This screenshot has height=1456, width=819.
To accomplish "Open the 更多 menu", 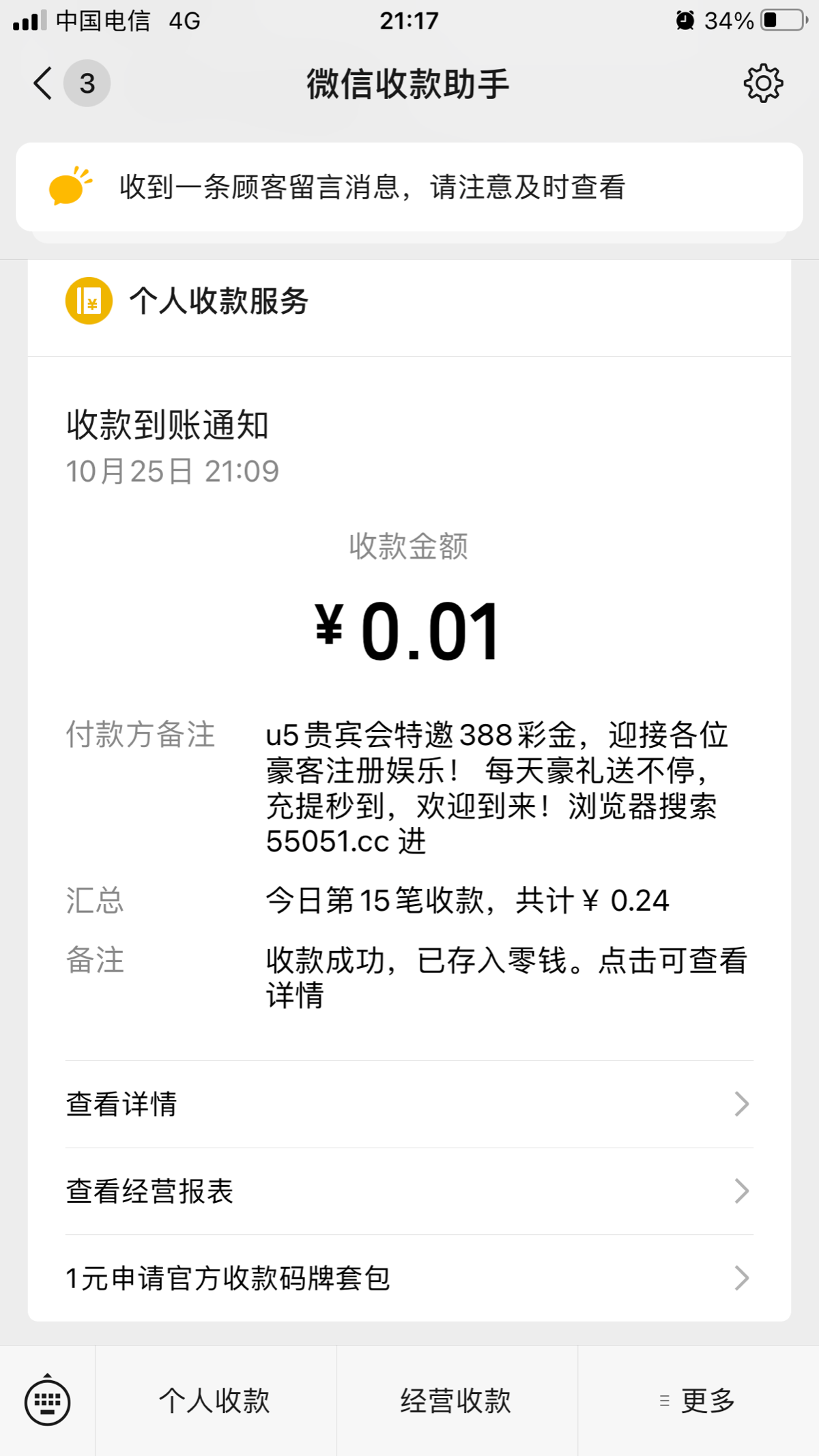I will click(698, 1401).
